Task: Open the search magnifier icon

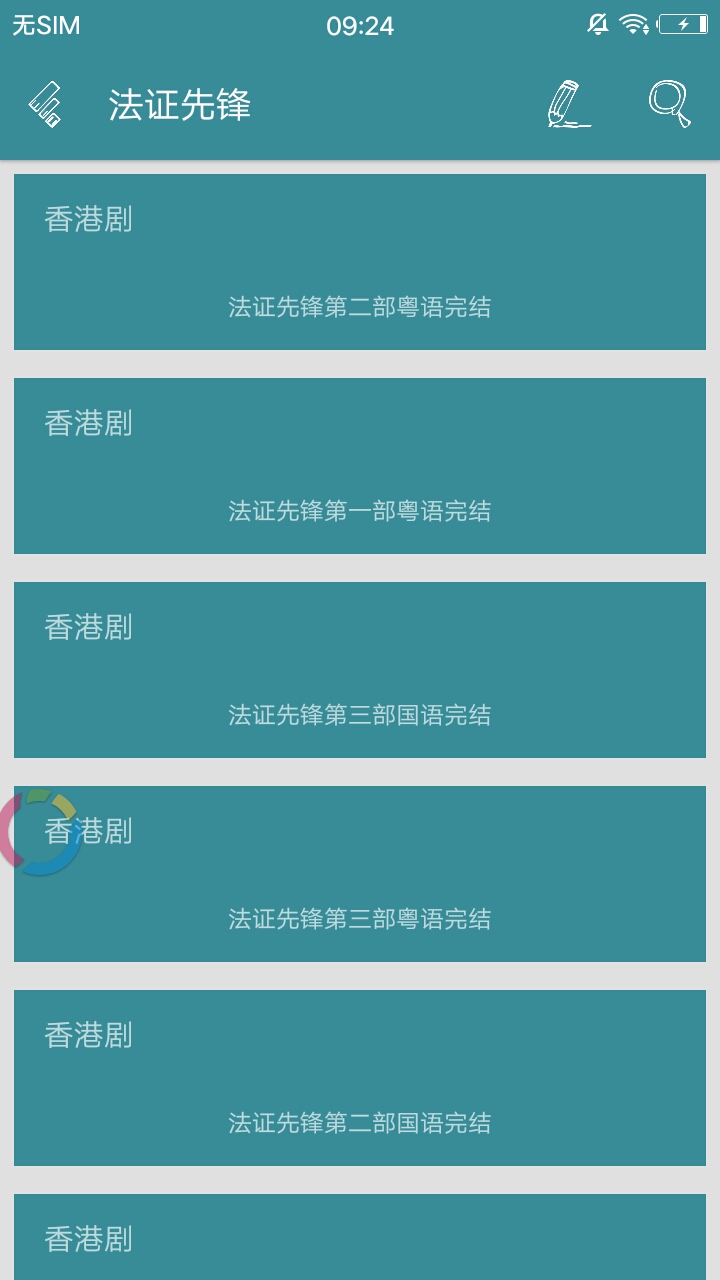Action: coord(670,104)
